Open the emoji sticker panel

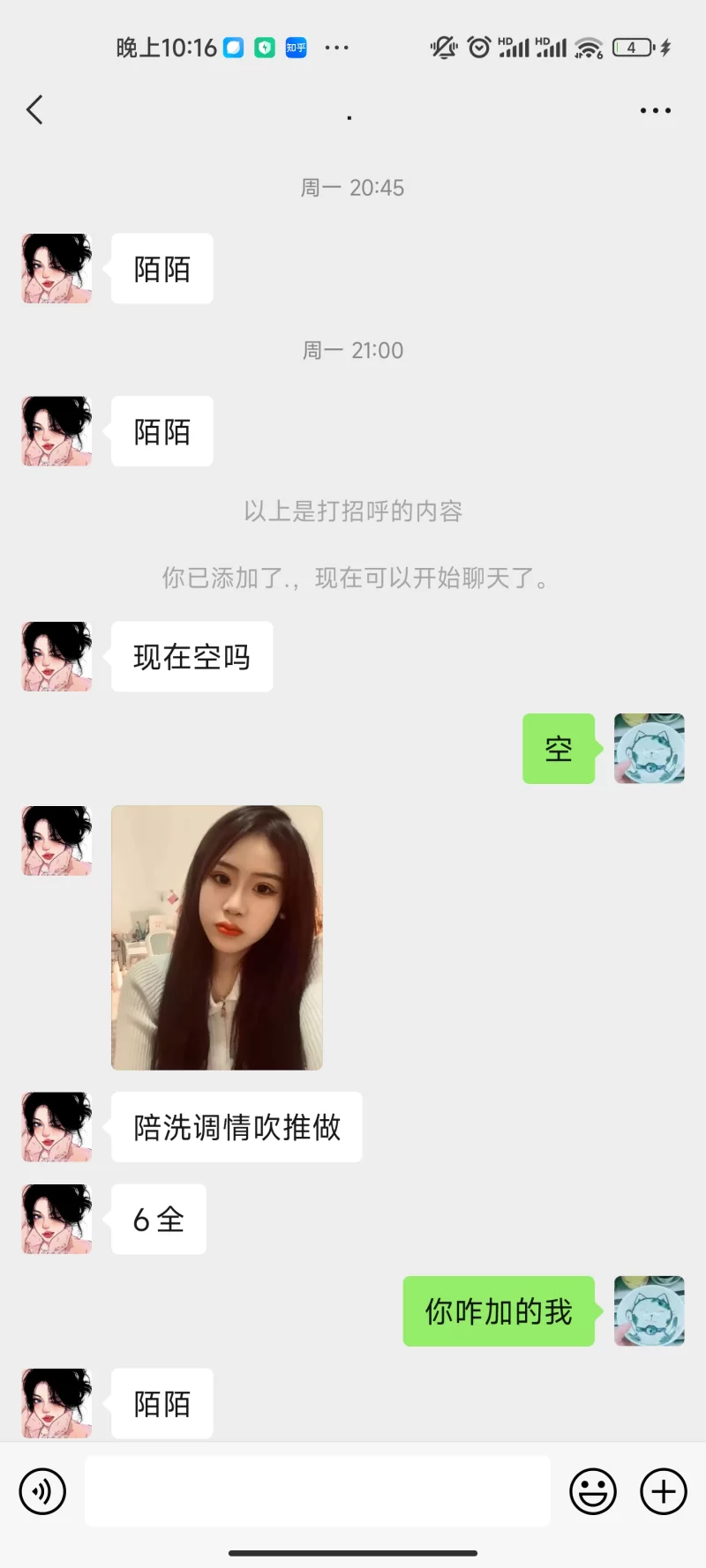coord(593,1491)
